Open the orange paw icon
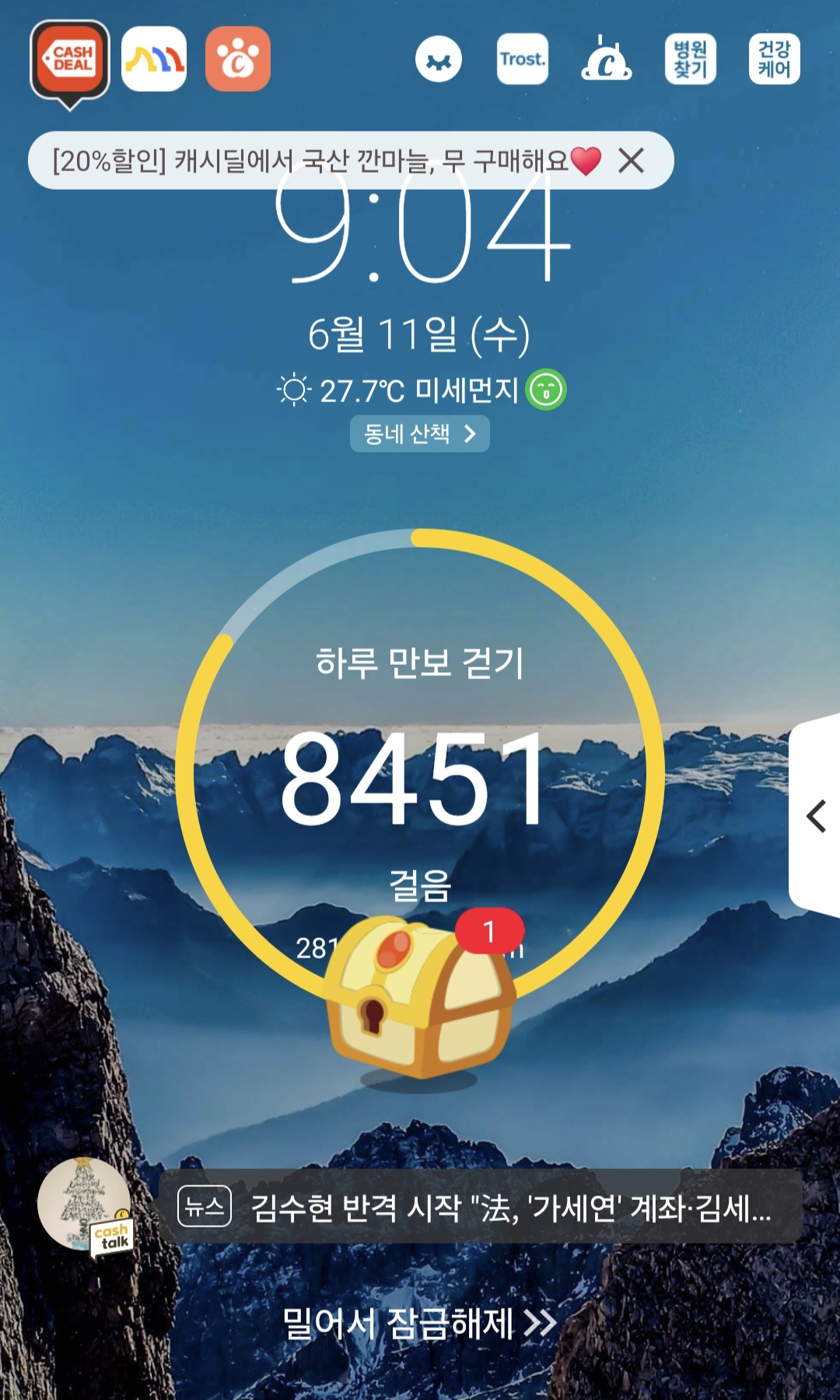This screenshot has width=840, height=1400. pos(238,59)
